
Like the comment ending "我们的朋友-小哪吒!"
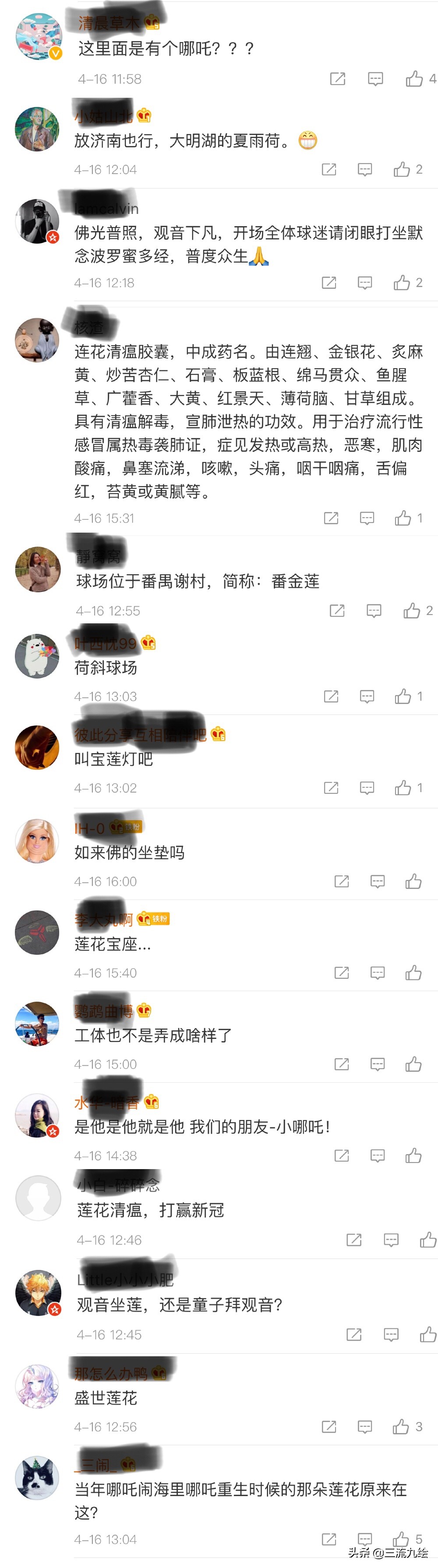(413, 1156)
